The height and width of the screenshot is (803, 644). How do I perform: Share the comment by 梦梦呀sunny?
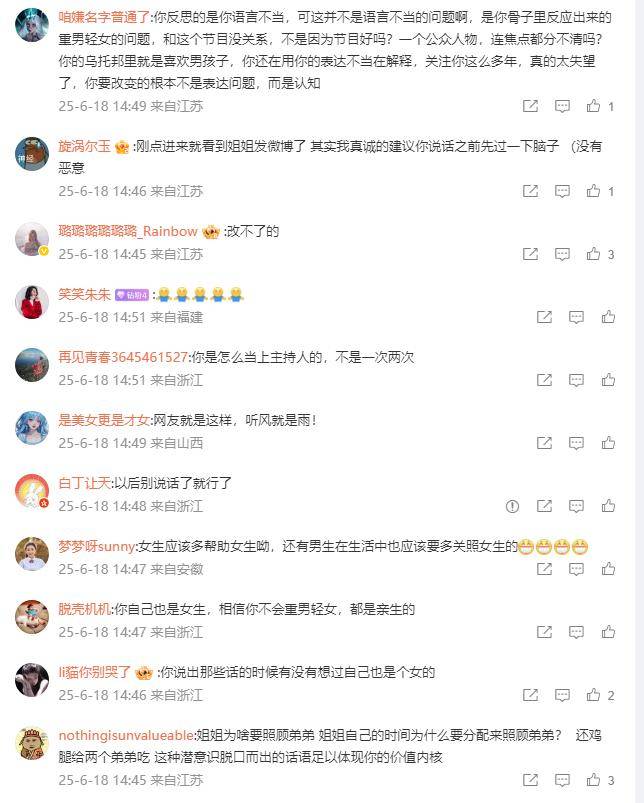545,569
